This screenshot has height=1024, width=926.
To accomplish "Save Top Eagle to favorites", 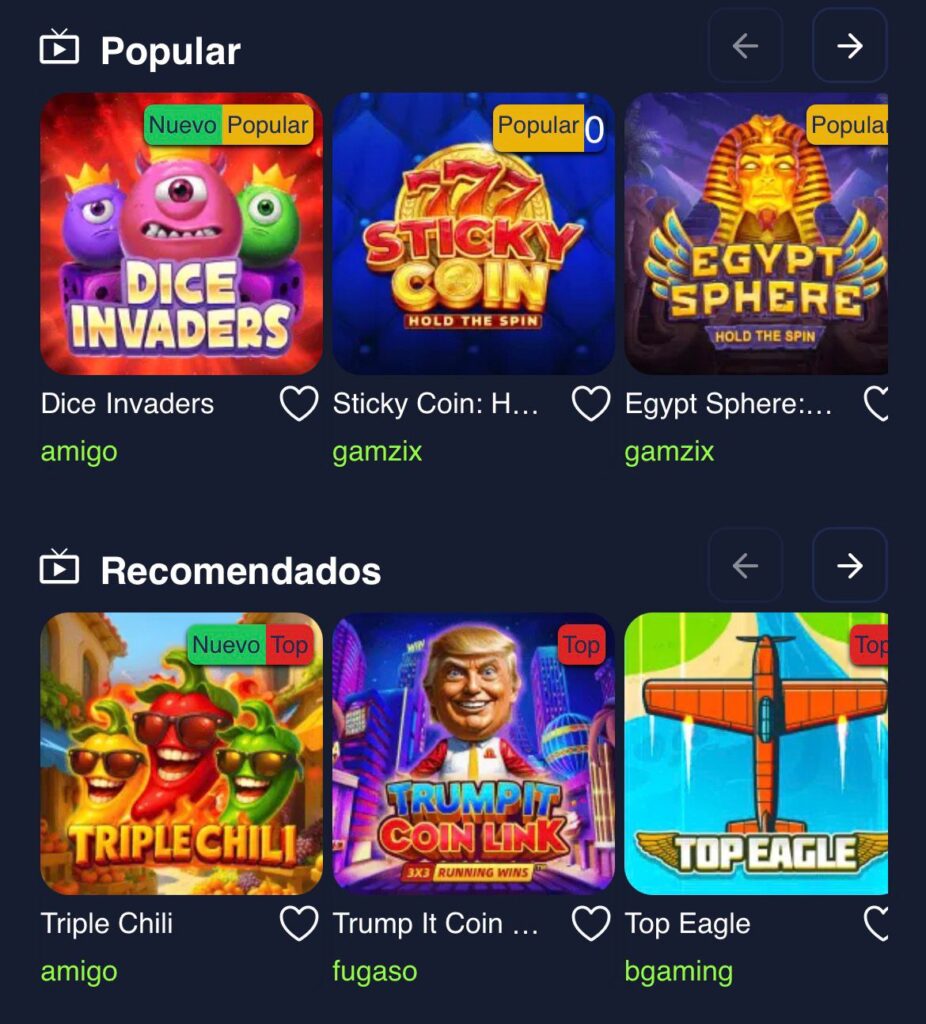I will pyautogui.click(x=877, y=924).
